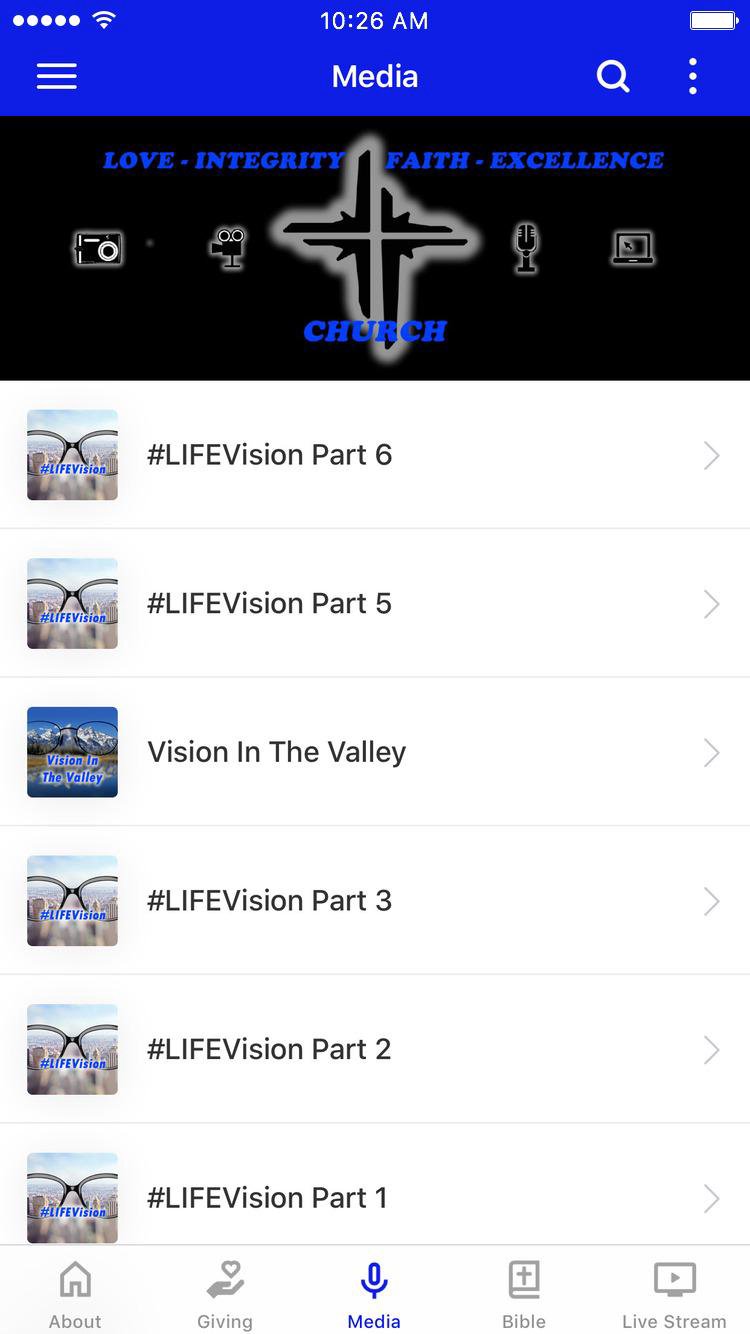Open #LIFEVision Part 2
This screenshot has height=1334, width=750.
click(x=374, y=1049)
